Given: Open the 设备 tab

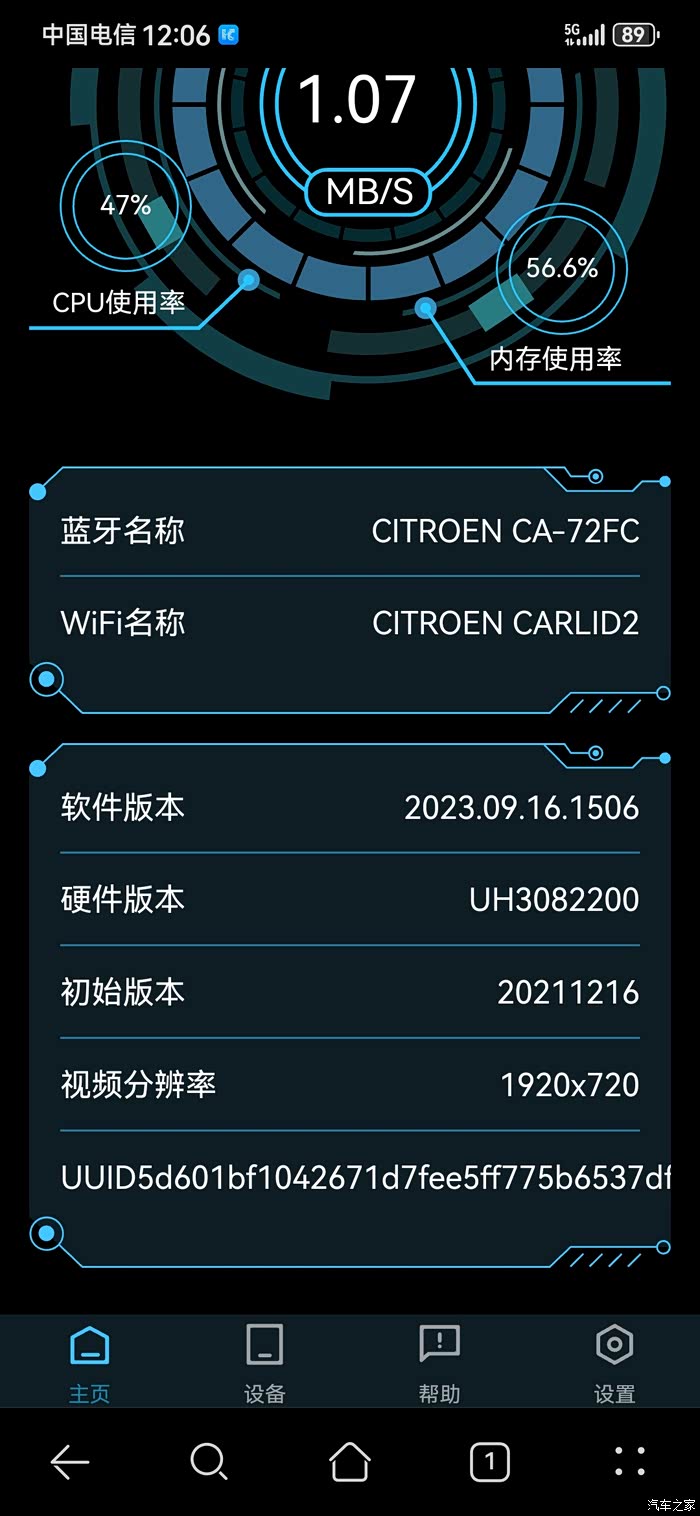Looking at the screenshot, I should point(264,1363).
